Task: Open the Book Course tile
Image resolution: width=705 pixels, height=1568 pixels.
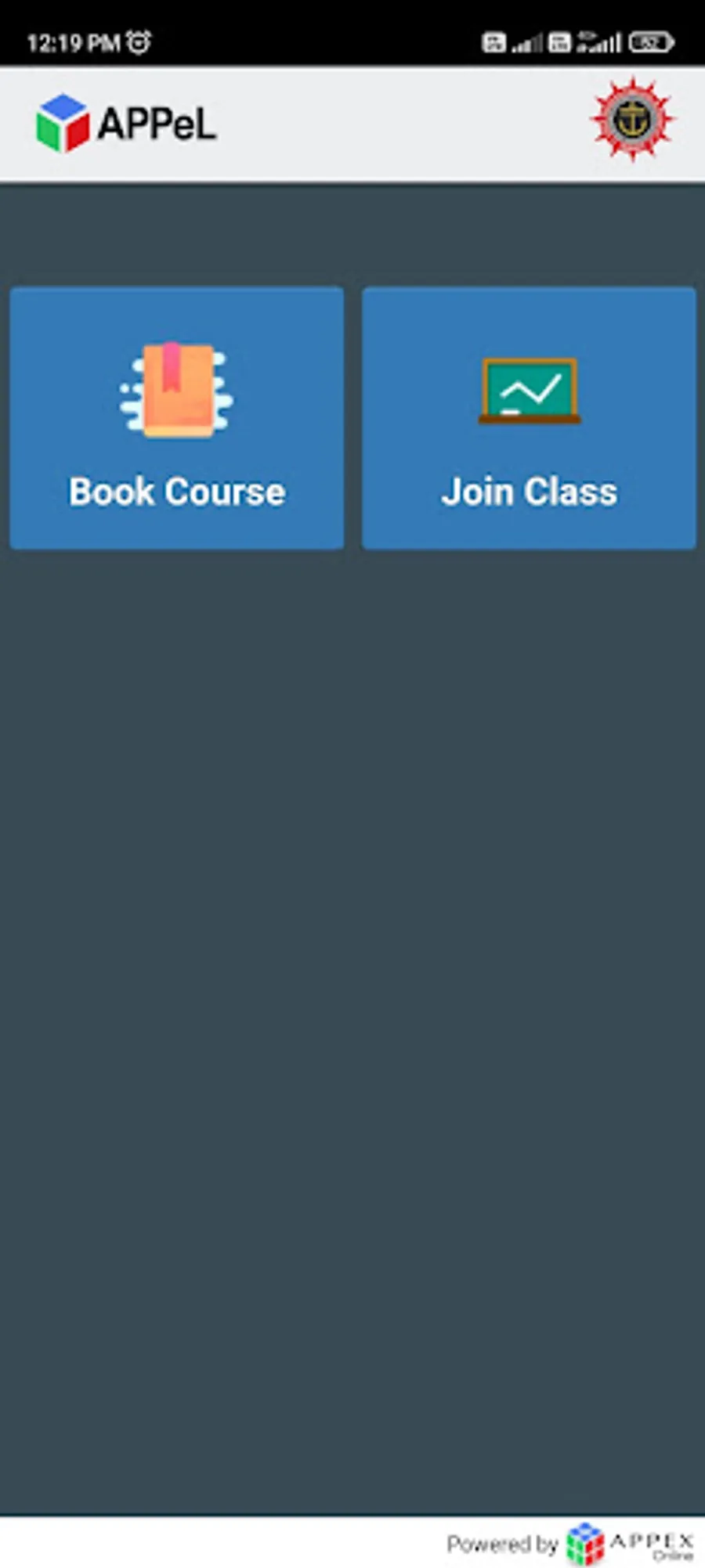Action: pos(176,418)
